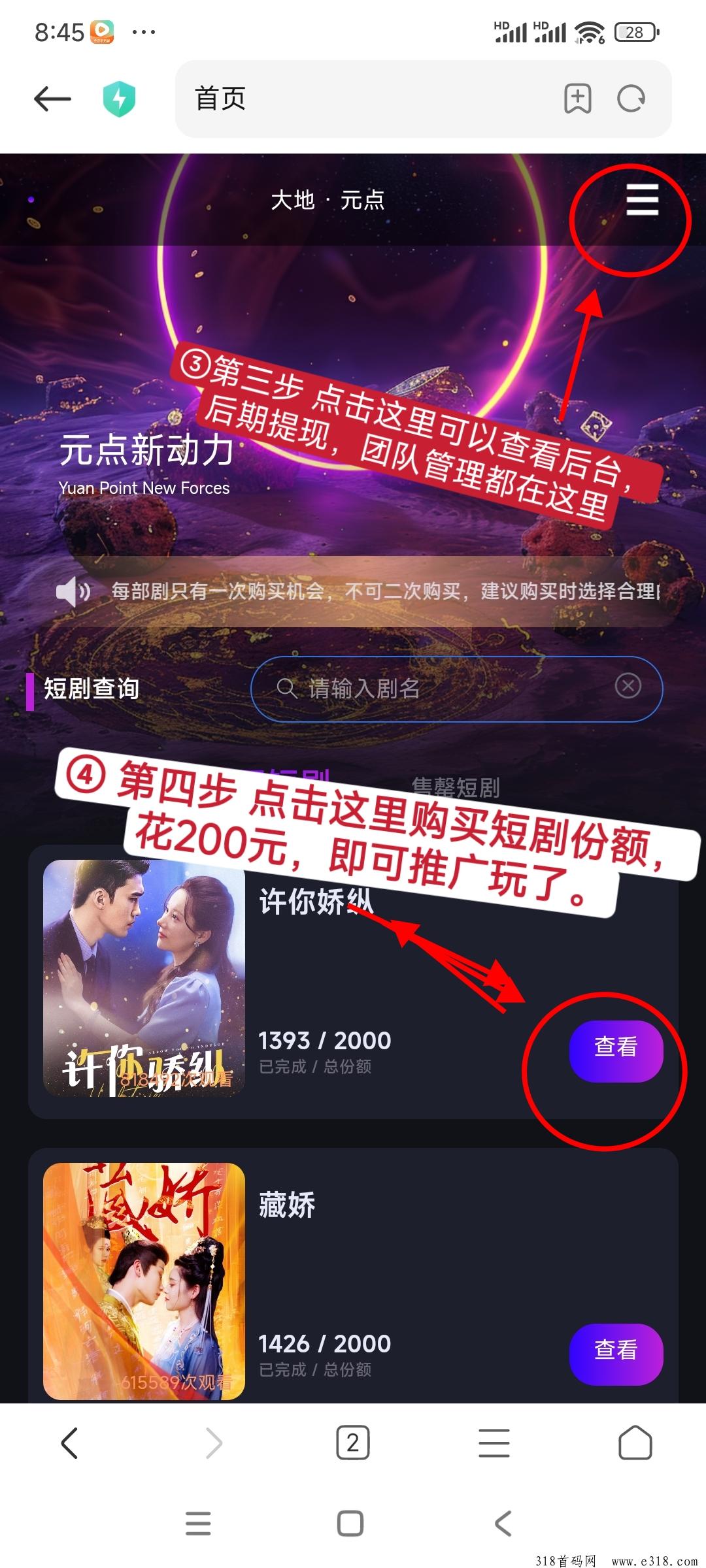The height and width of the screenshot is (1568, 706).
Task: Tap the address bar showing 首页
Action: pos(366,99)
